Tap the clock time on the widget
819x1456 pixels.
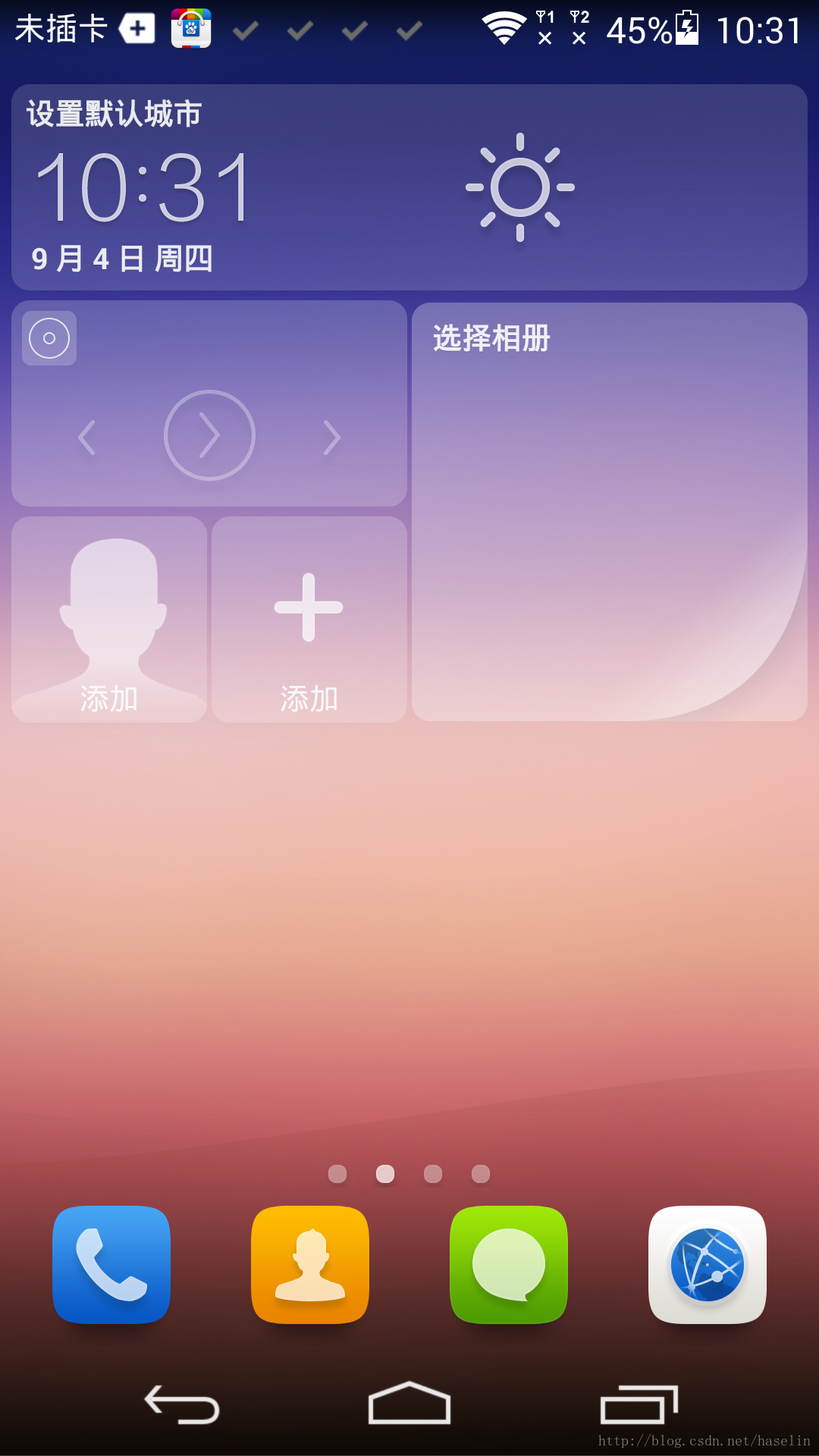[x=144, y=187]
